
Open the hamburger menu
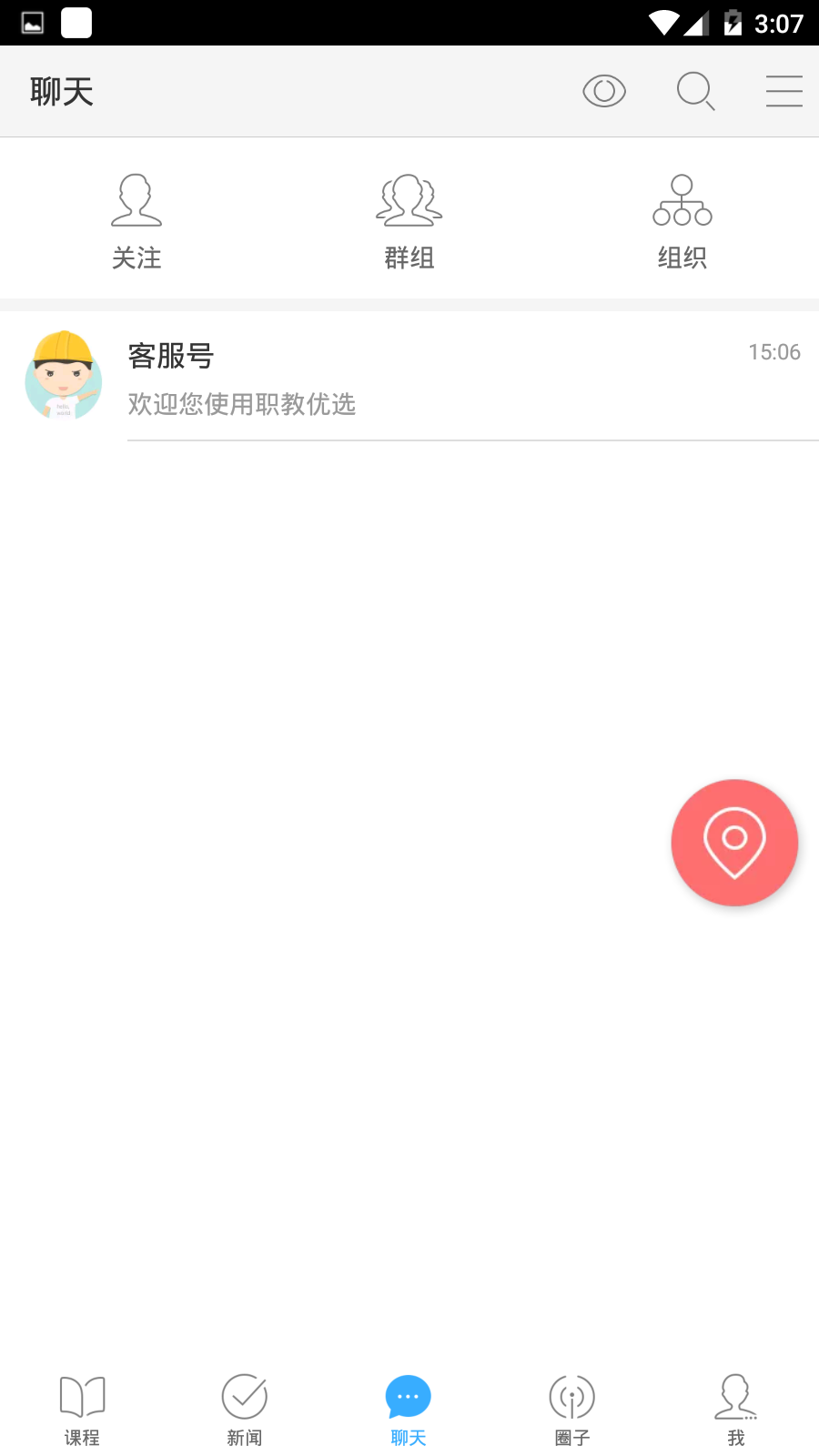tap(784, 91)
